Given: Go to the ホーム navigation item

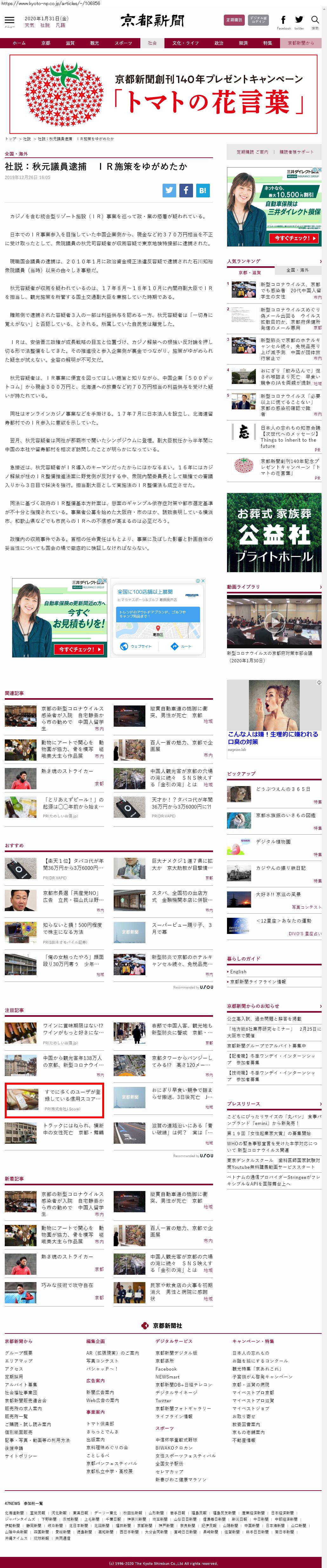Looking at the screenshot, I should coord(19,43).
